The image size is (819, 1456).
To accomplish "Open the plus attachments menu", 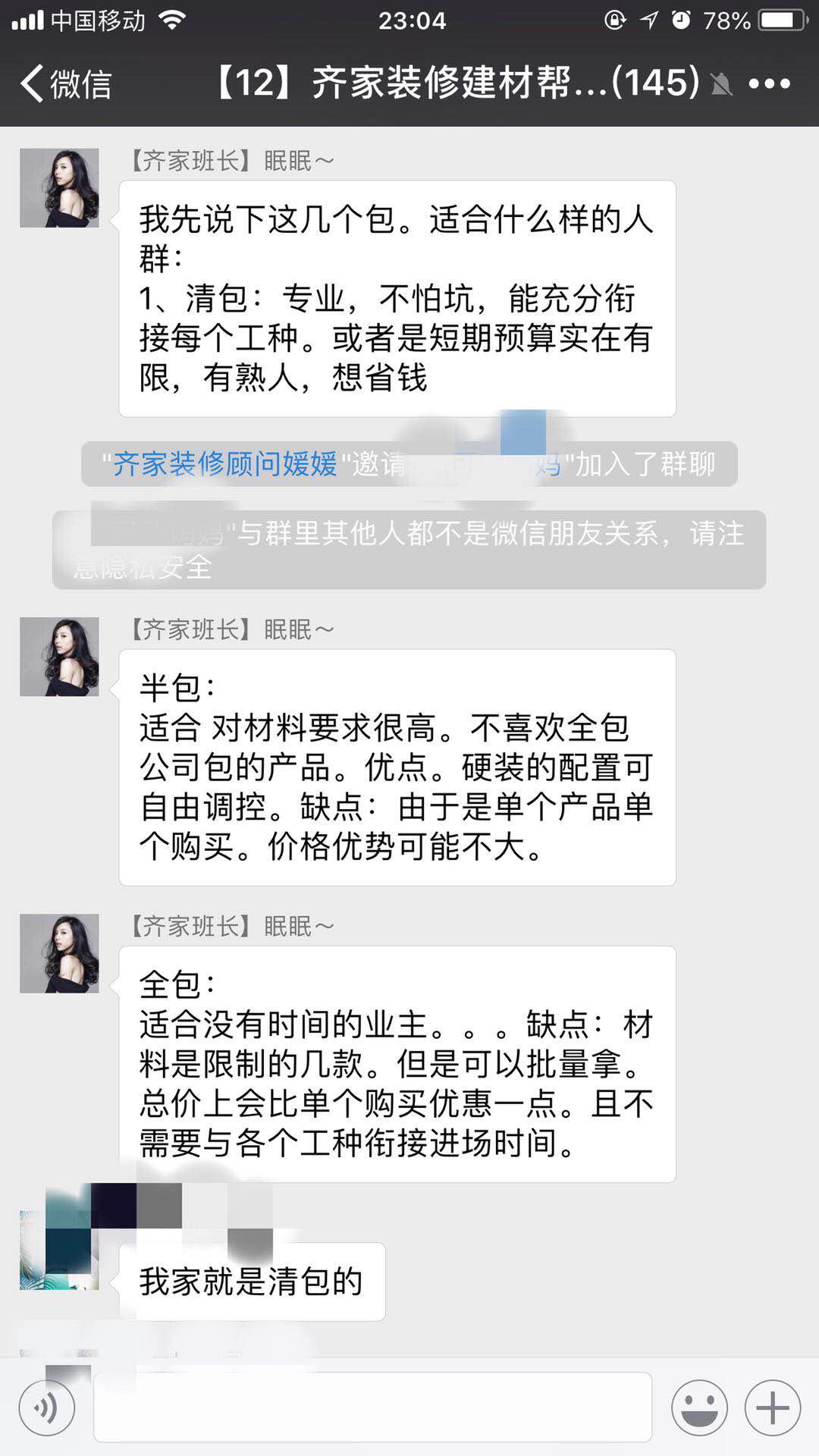I will pos(772,1408).
